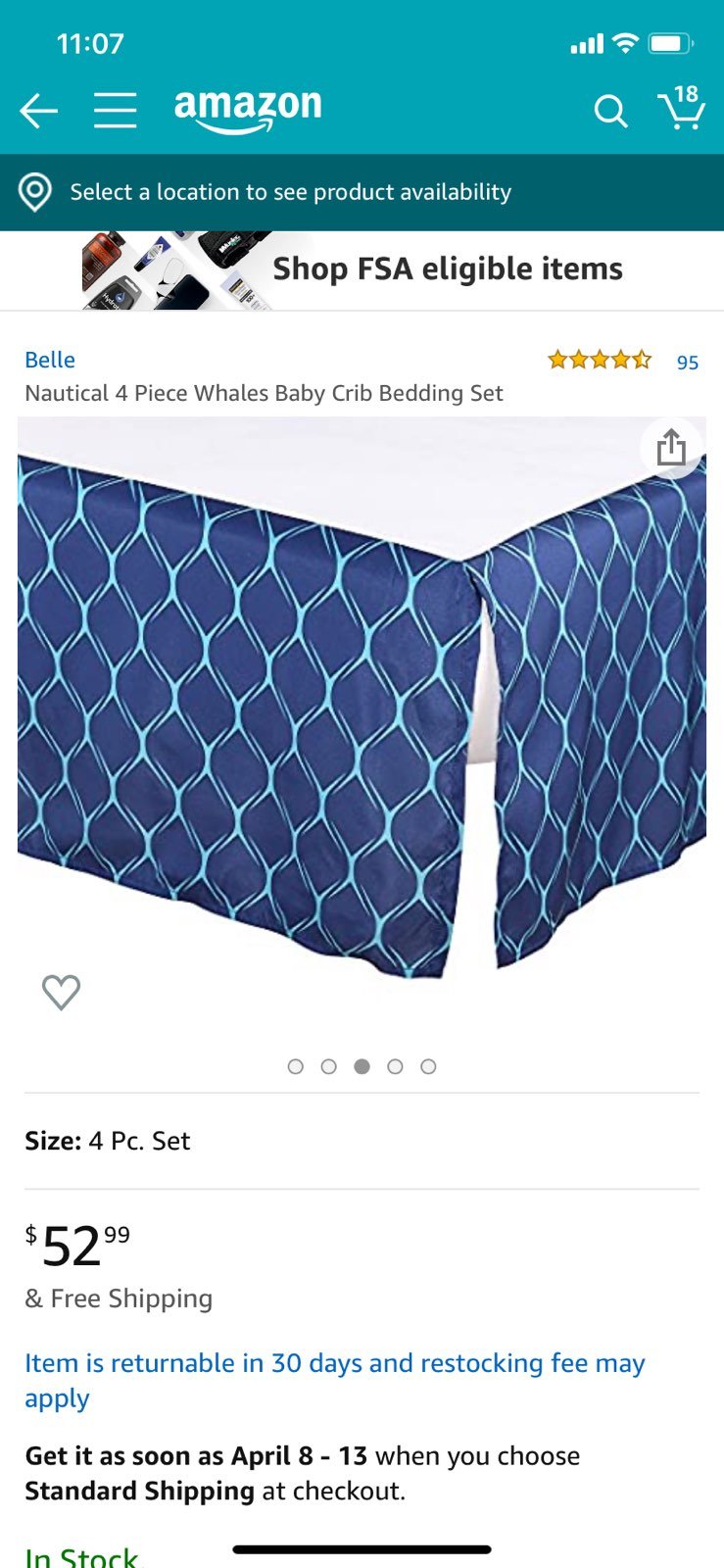Image resolution: width=724 pixels, height=1568 pixels.
Task: Read the 30 days return policy link
Action: point(335,1381)
